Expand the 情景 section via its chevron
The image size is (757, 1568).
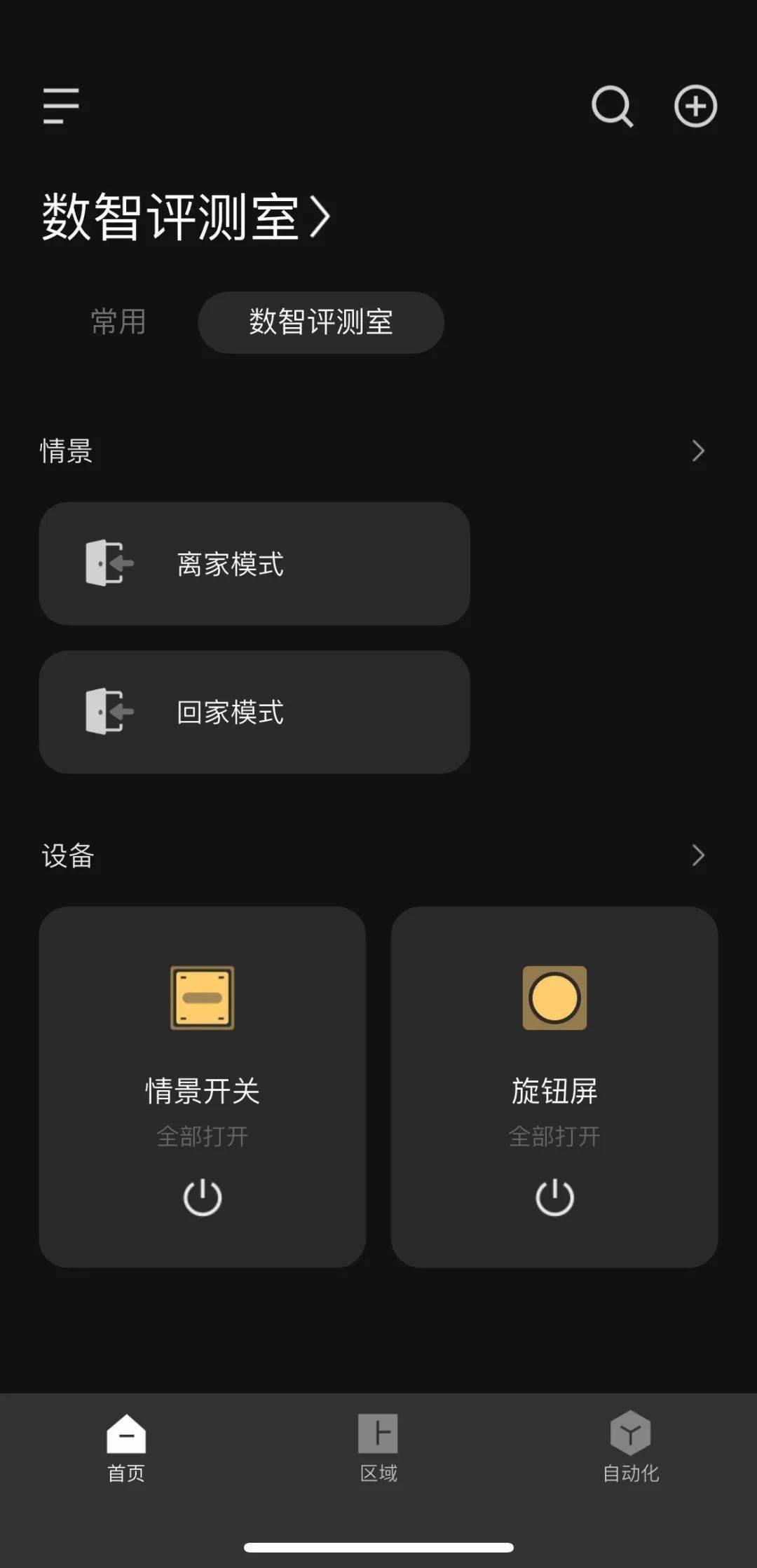tap(698, 451)
